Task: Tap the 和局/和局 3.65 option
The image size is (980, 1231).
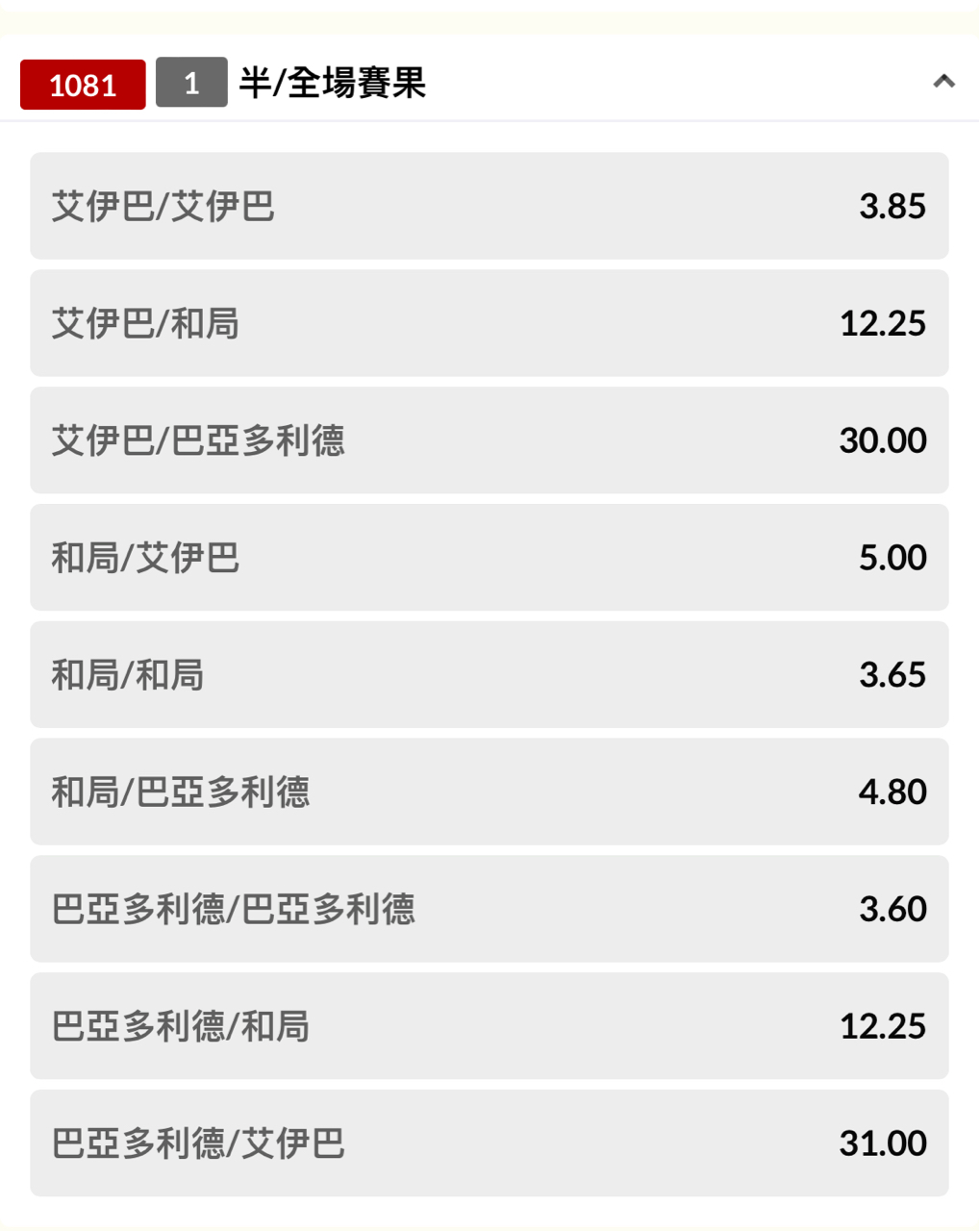Action: 489,675
